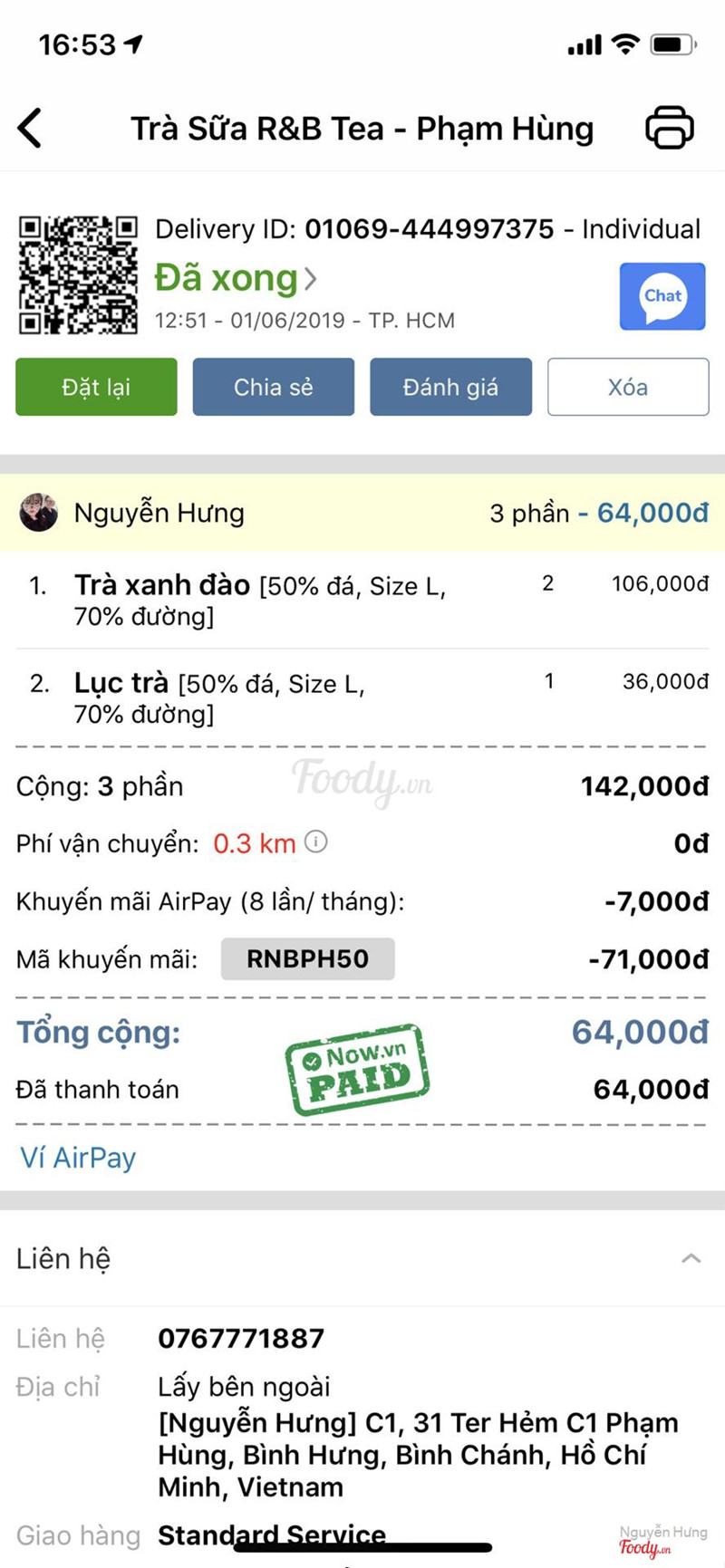Share the order via Chia sẻ

pyautogui.click(x=273, y=387)
